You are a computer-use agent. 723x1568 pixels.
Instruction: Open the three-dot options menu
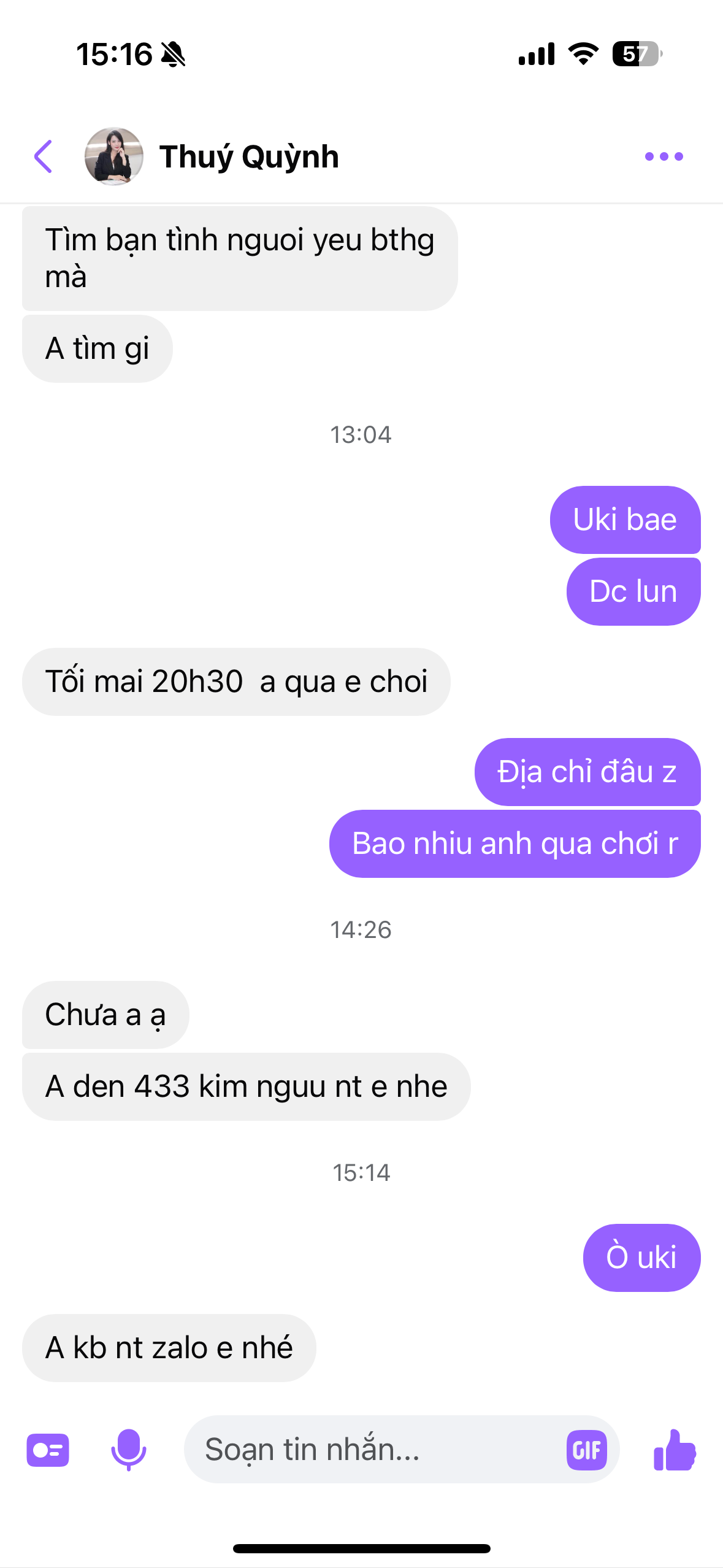click(664, 156)
